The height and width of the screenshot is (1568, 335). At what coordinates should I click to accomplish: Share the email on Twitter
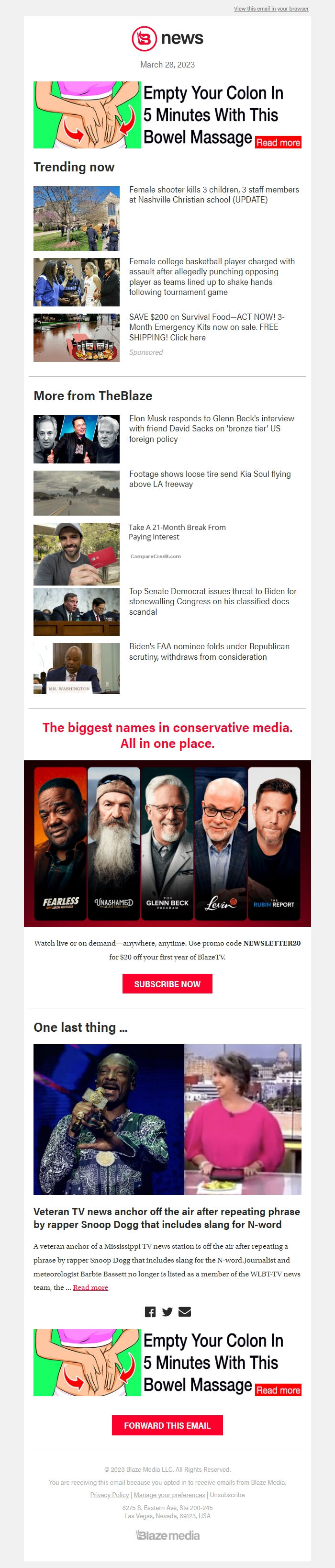[167, 1312]
